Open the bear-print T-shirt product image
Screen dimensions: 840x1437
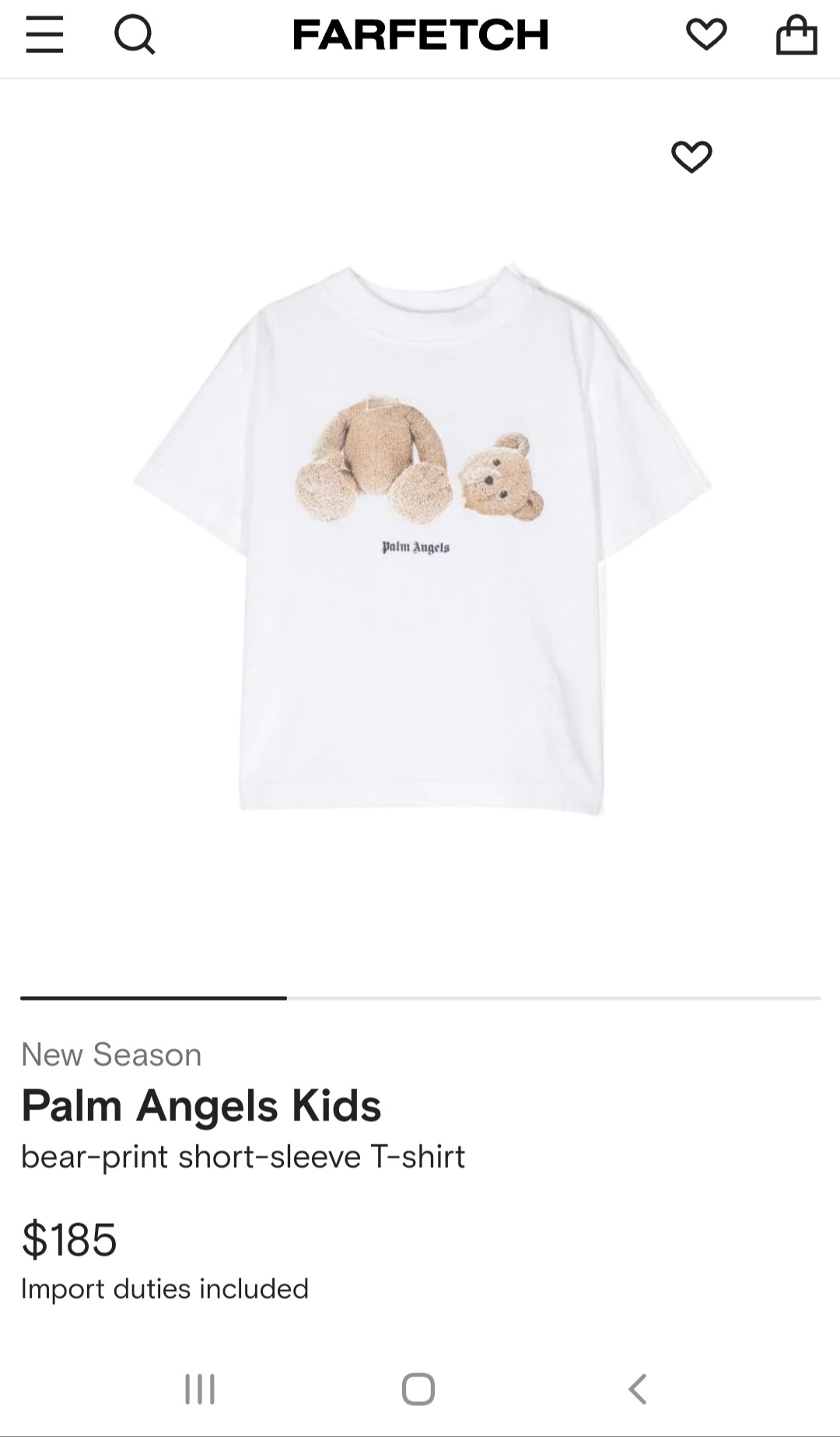pyautogui.click(x=421, y=537)
